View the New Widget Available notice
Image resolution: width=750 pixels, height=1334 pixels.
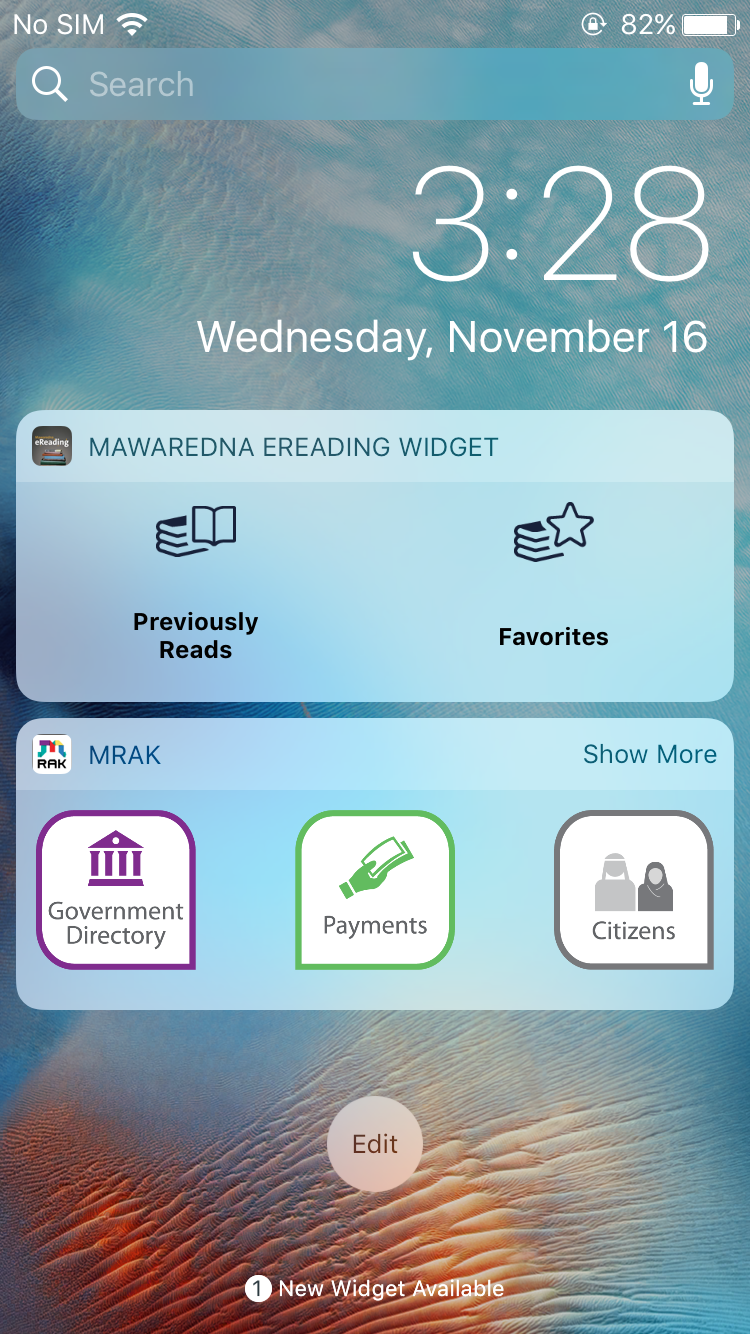pos(375,1289)
